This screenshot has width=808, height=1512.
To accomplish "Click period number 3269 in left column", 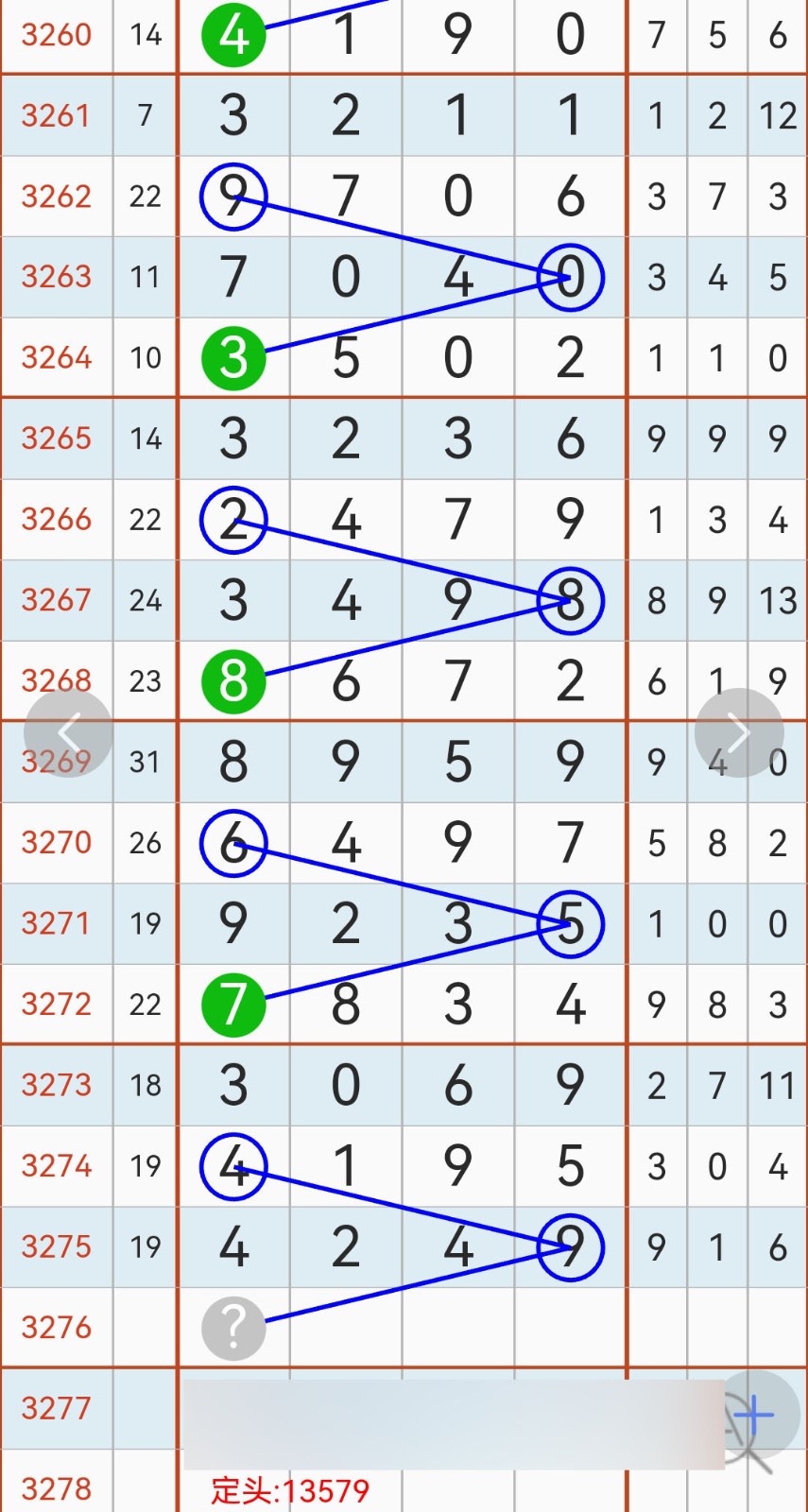I will pos(56,762).
